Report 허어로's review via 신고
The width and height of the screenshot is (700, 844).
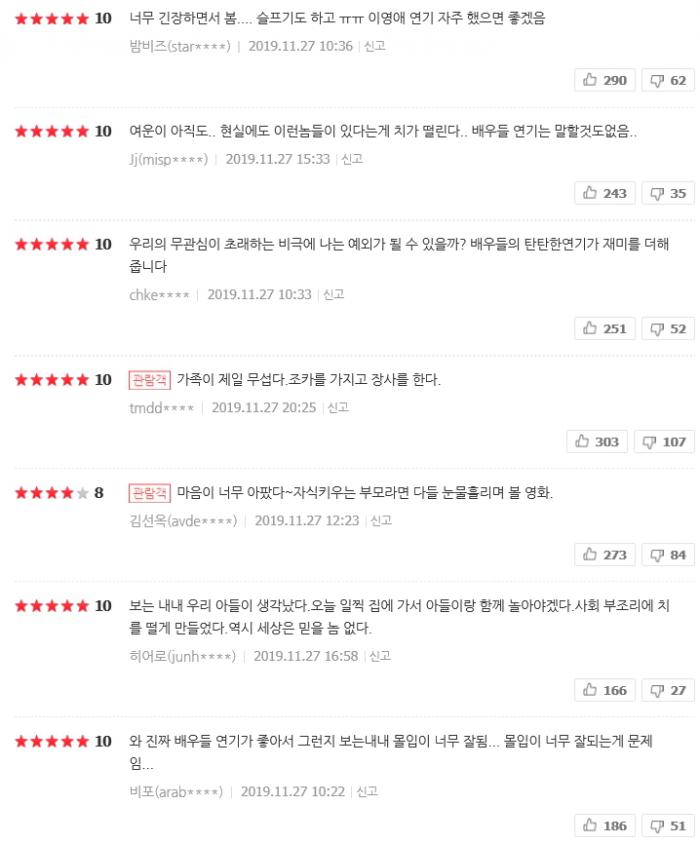380,657
